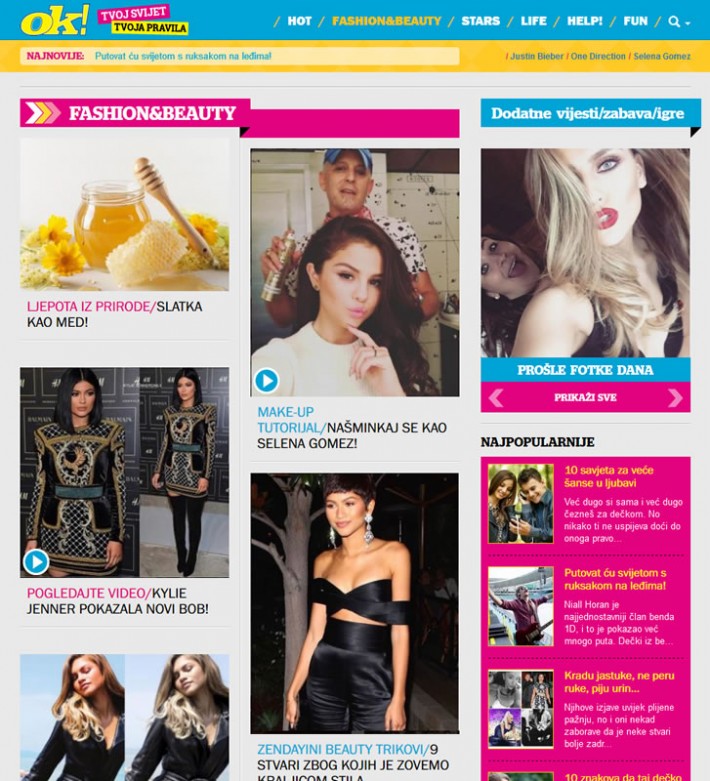Open the HELP! section
The height and width of the screenshot is (781, 710).
(585, 21)
